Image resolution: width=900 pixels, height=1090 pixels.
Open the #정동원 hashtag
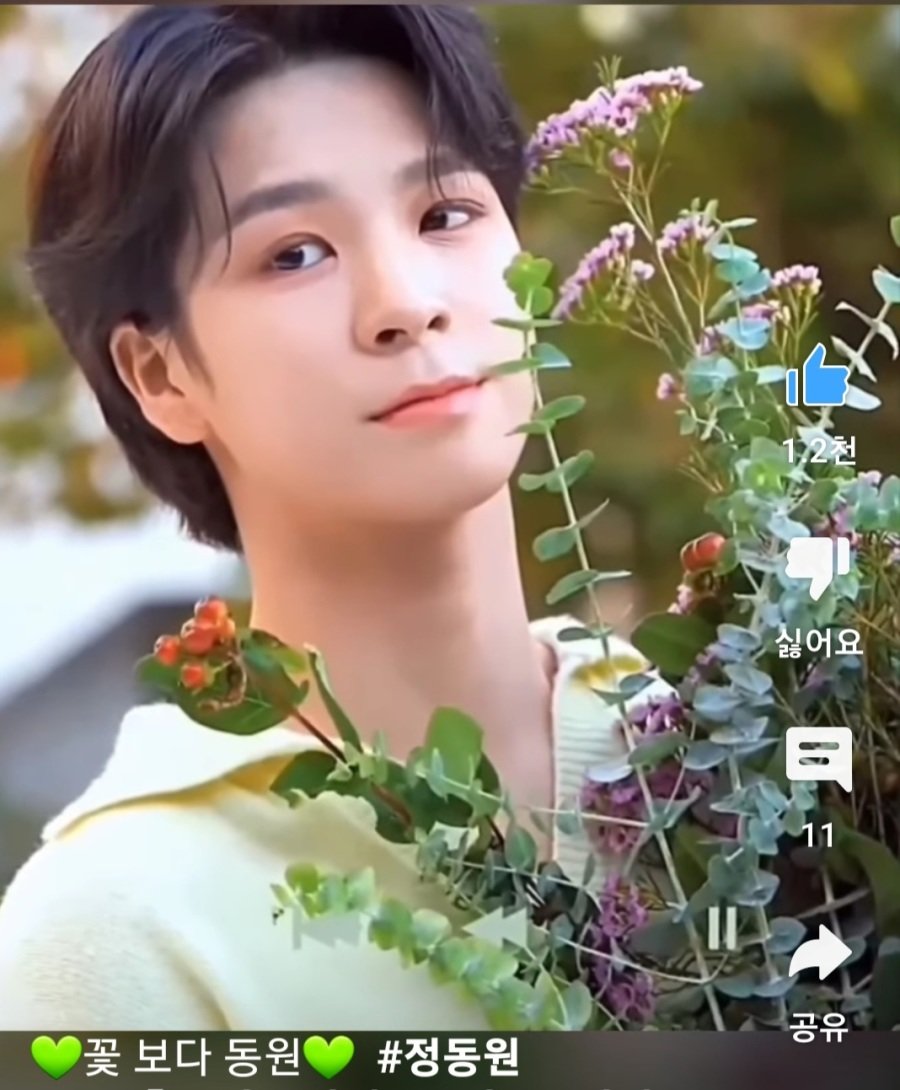[x=449, y=1056]
